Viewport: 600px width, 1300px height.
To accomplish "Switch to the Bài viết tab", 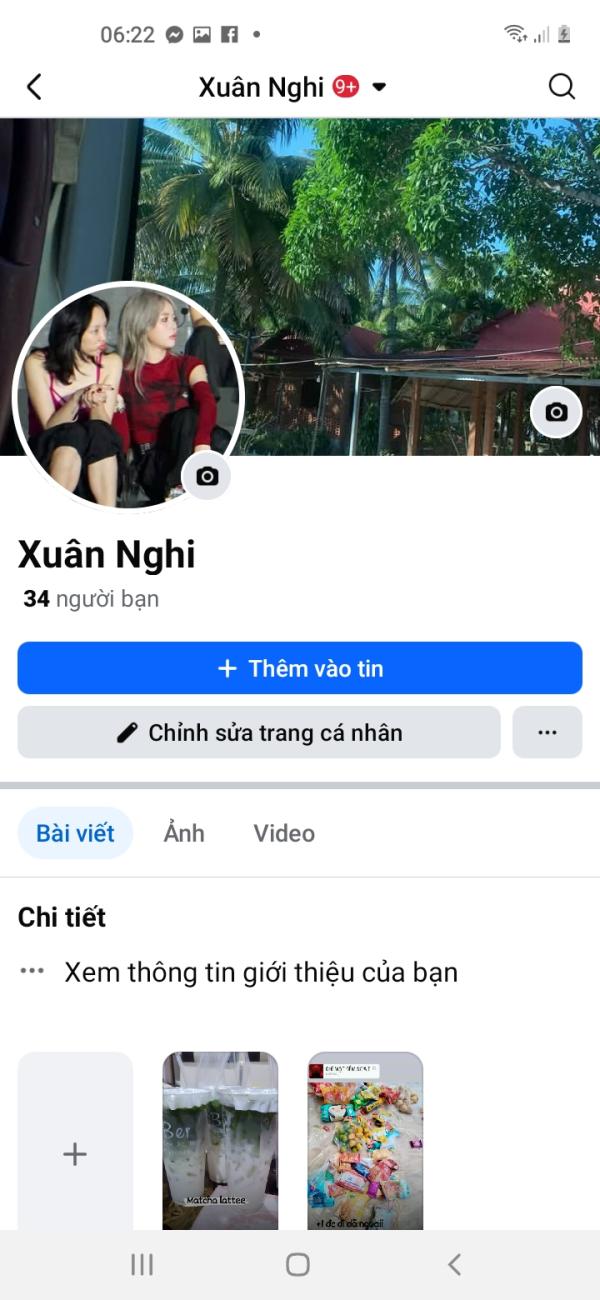I will coord(75,833).
